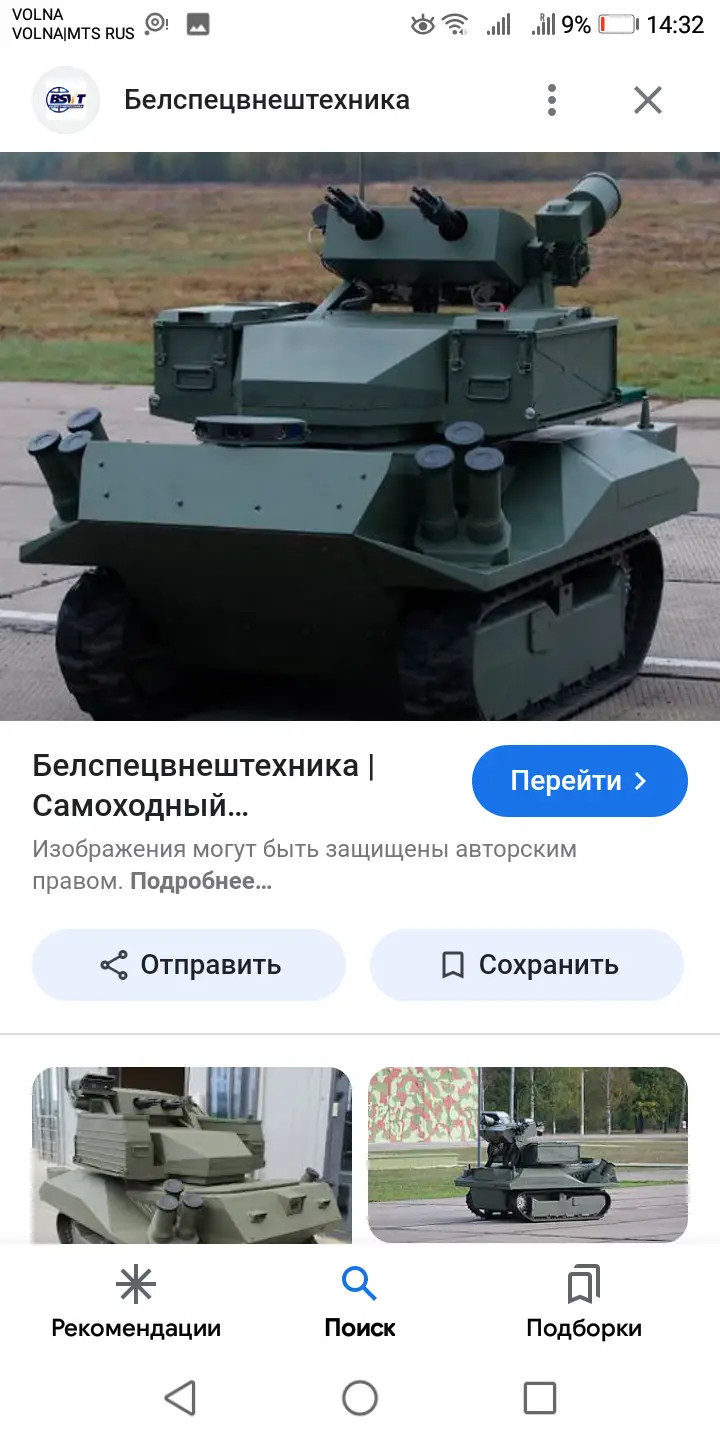The width and height of the screenshot is (720, 1440).
Task: Go back using system back button
Action: 180,1398
